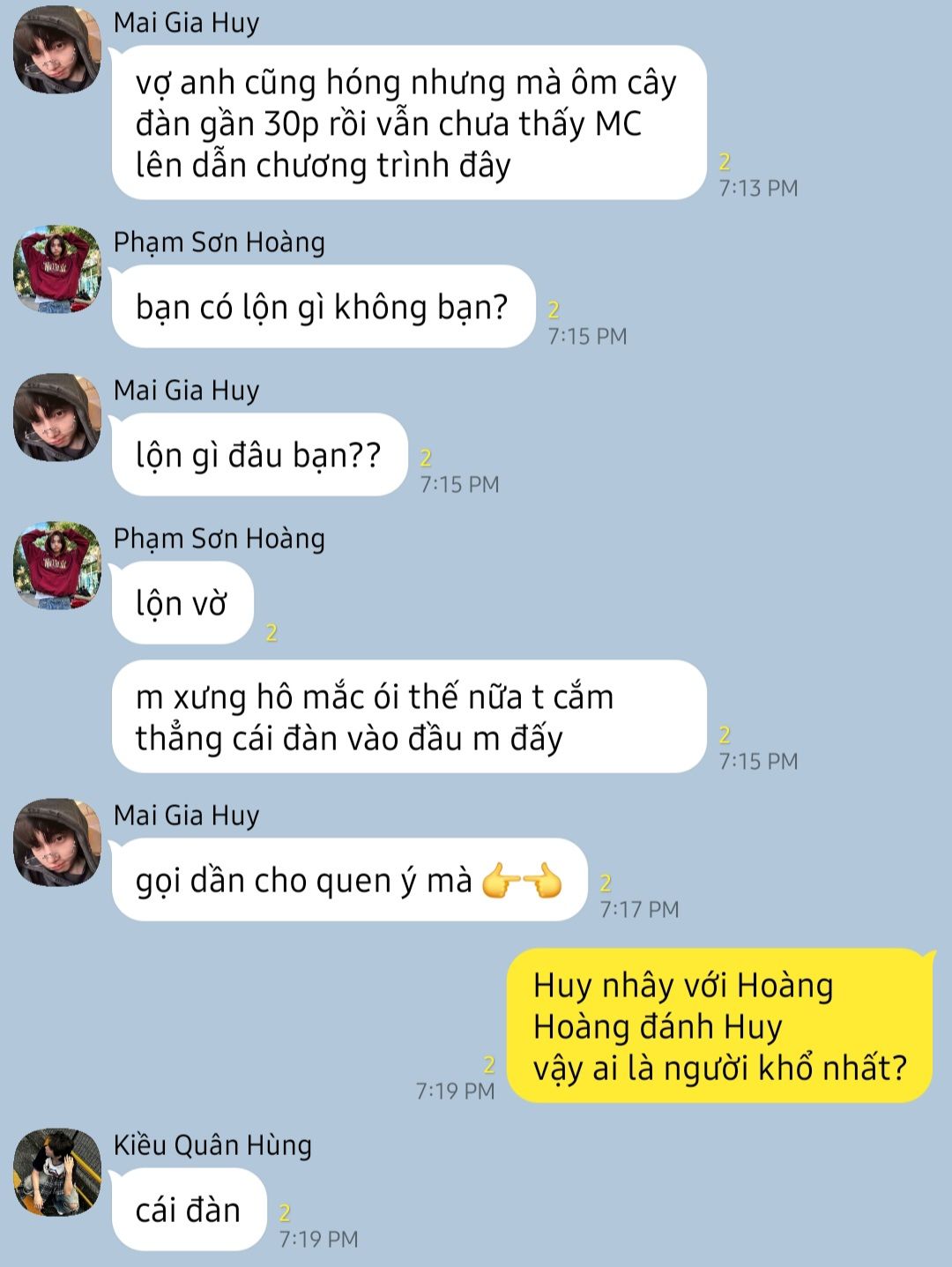Open Mai Gia Huy's avatar beside "vợ anh cũng hóng" message
The height and width of the screenshot is (1267, 952).
57,49
